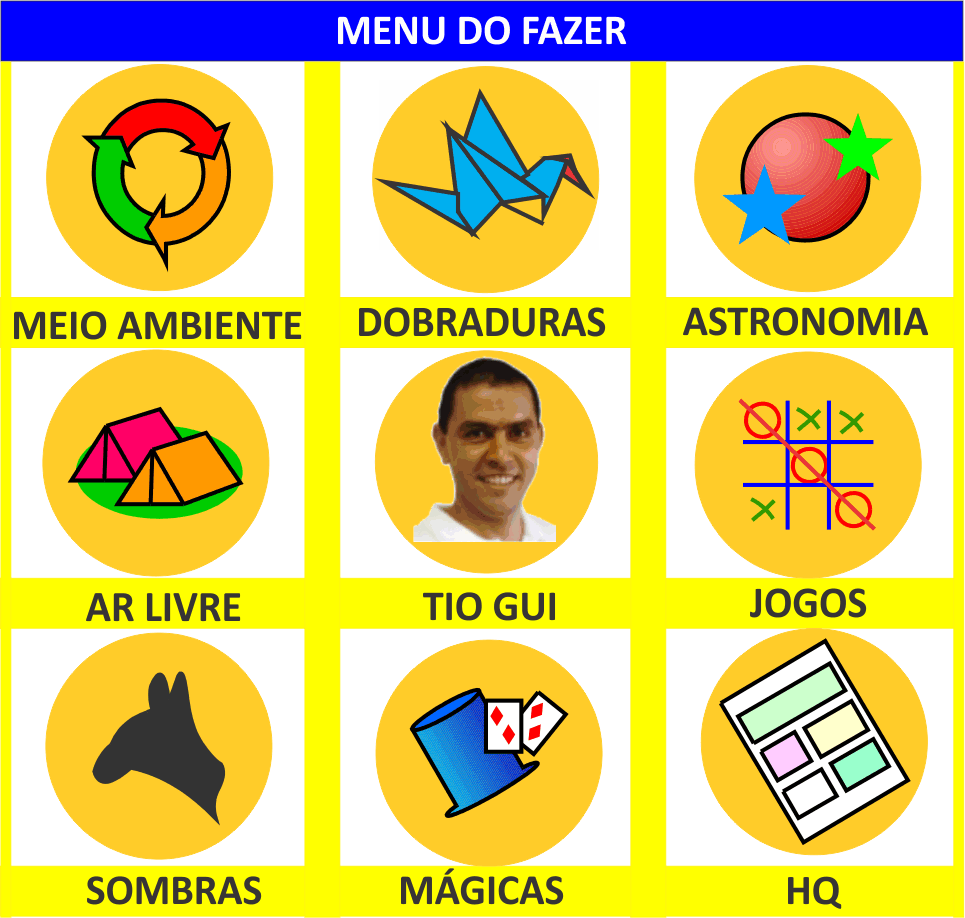Tap the Tio Gui tile

click(x=485, y=463)
